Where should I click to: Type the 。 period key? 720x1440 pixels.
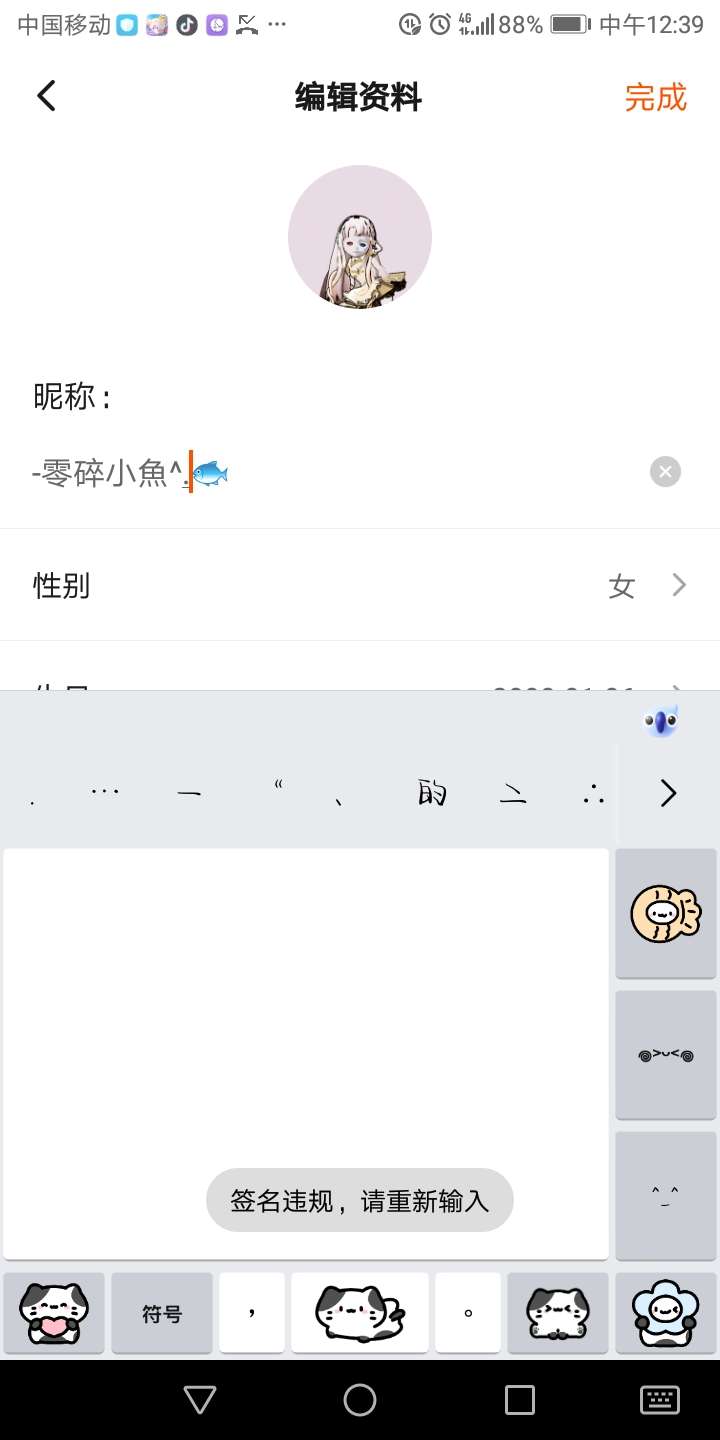tap(468, 1313)
